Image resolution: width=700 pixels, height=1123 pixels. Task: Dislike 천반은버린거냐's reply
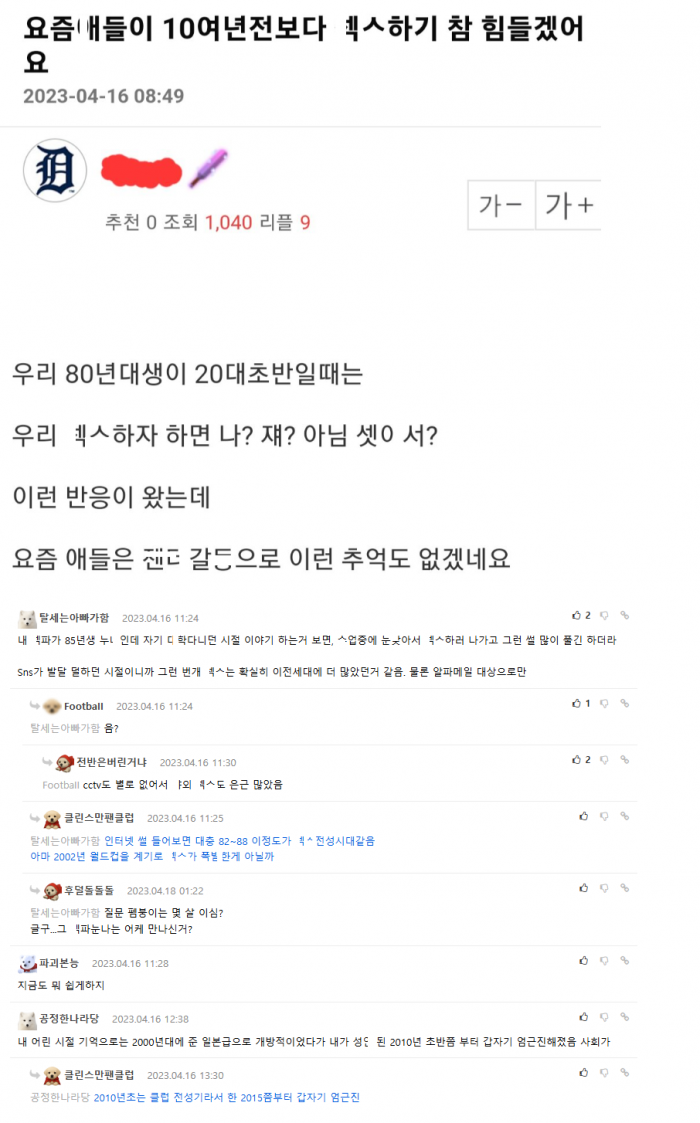point(604,760)
